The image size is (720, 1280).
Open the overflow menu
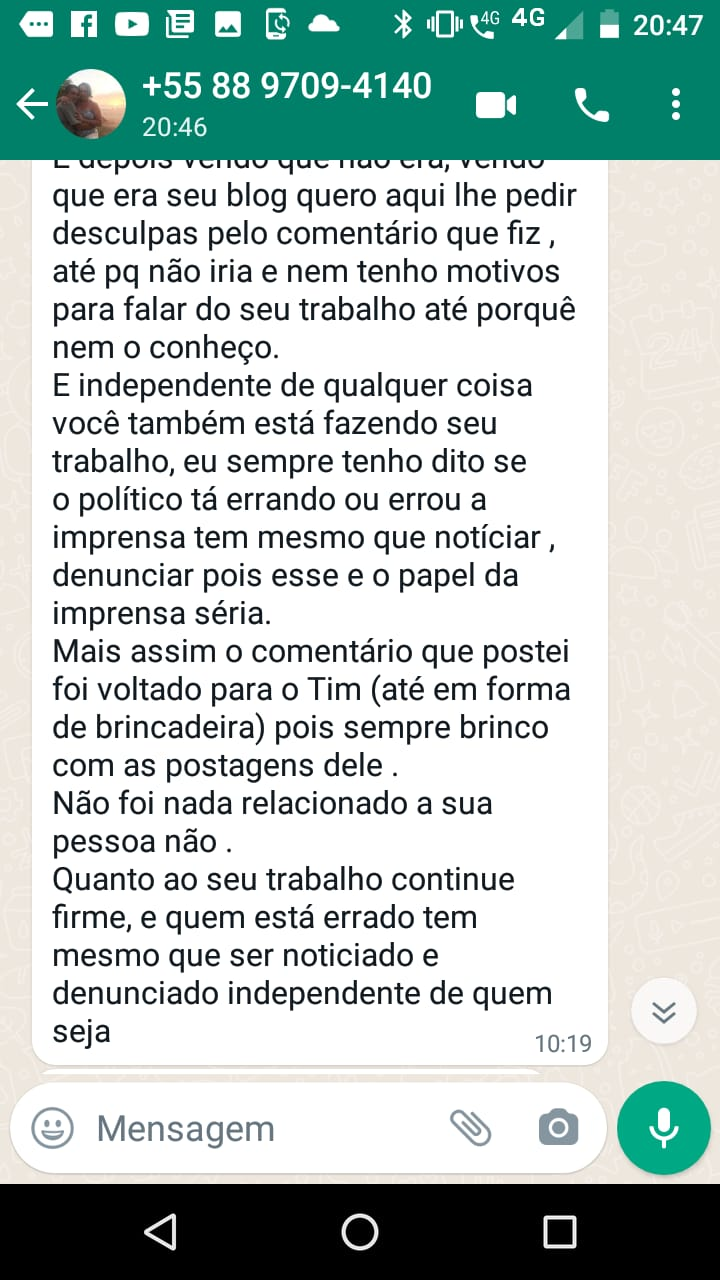pos(676,104)
